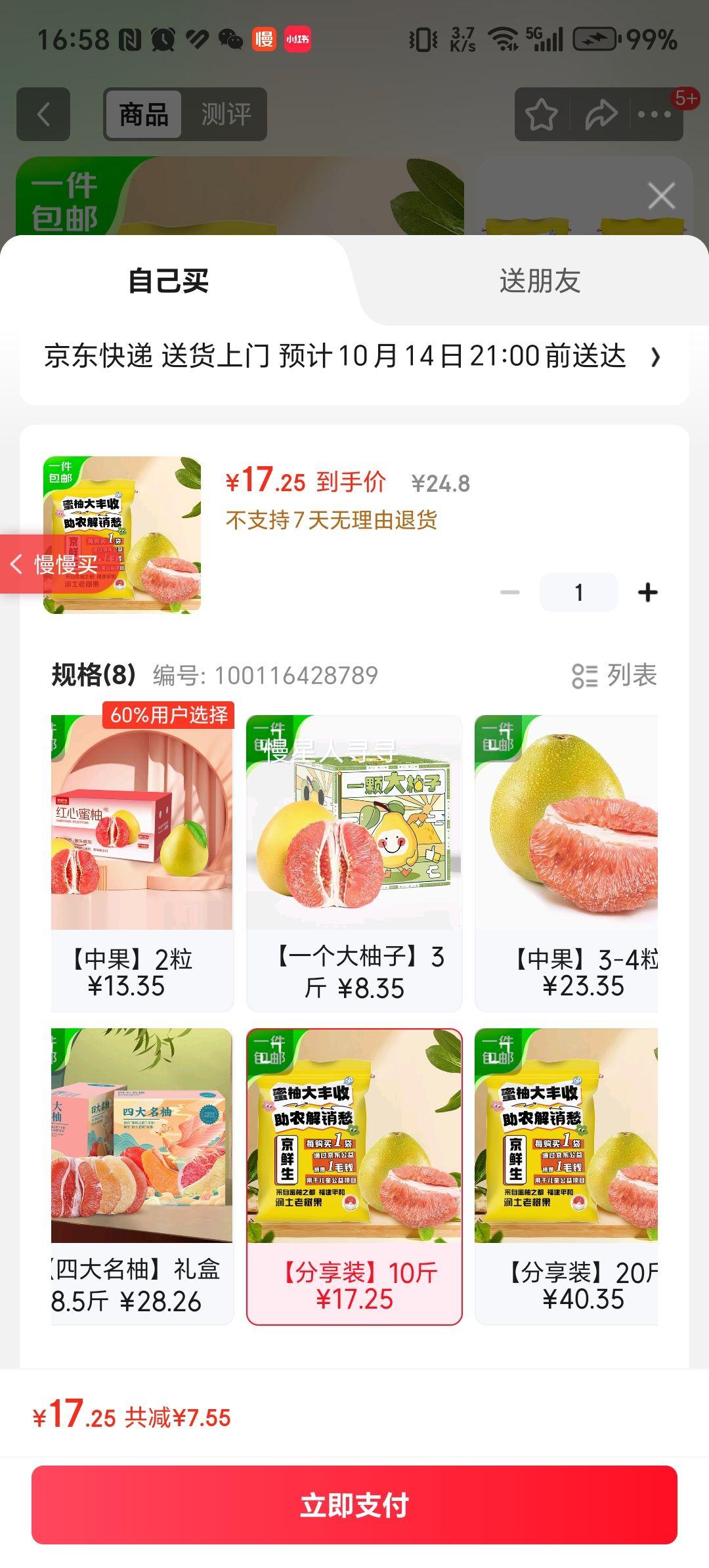
Task: Increase quantity with the plus button
Action: point(647,592)
